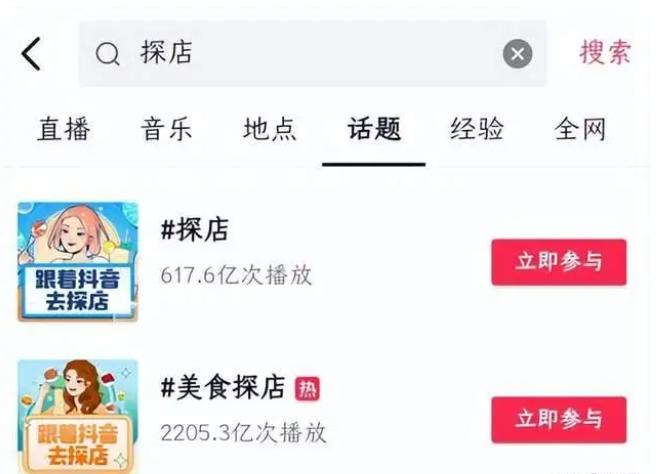Image resolution: width=657 pixels, height=474 pixels.
Task: Clear the search text with the X
Action: (517, 54)
